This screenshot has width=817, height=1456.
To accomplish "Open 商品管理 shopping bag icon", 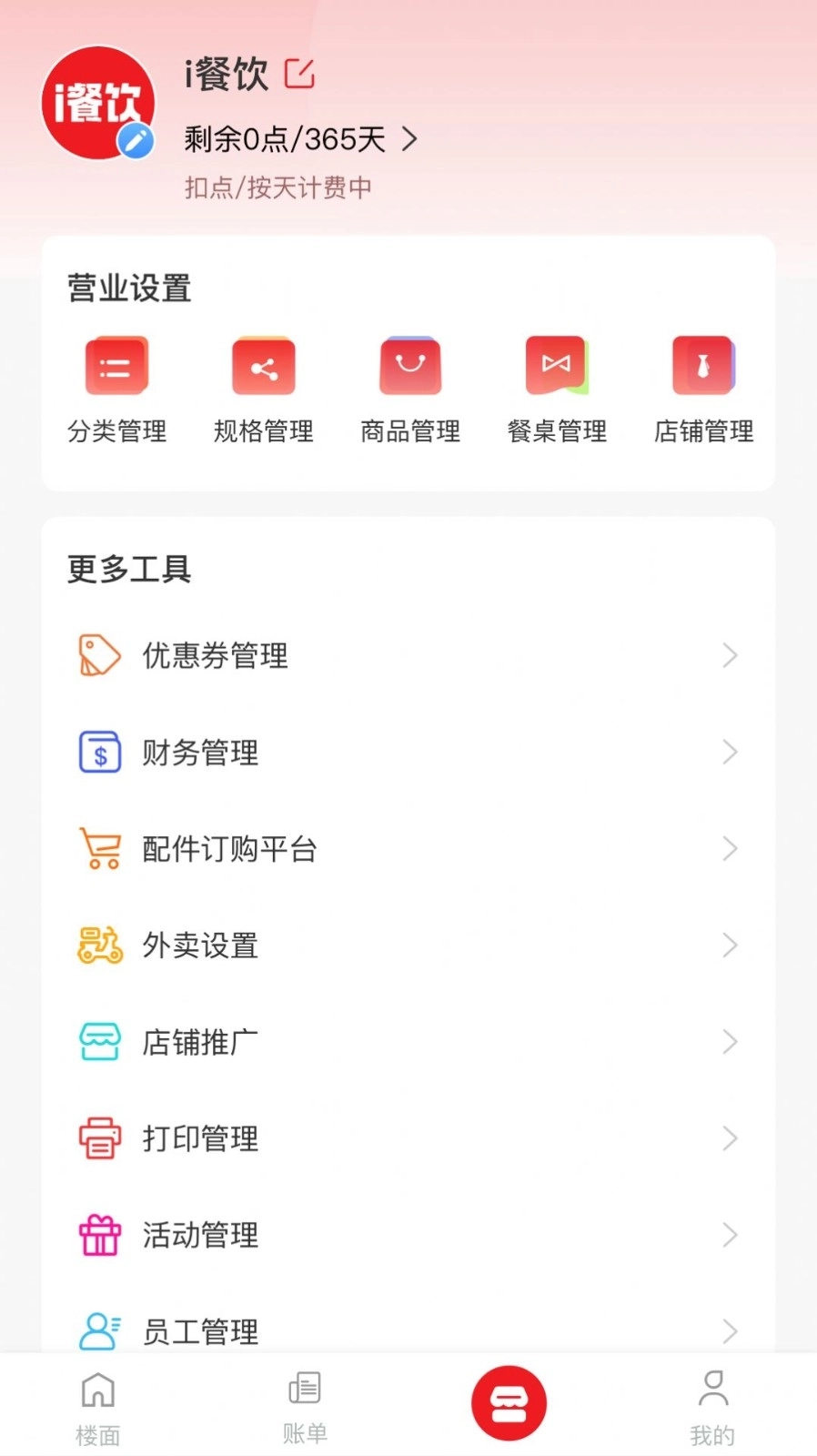I will (x=409, y=367).
